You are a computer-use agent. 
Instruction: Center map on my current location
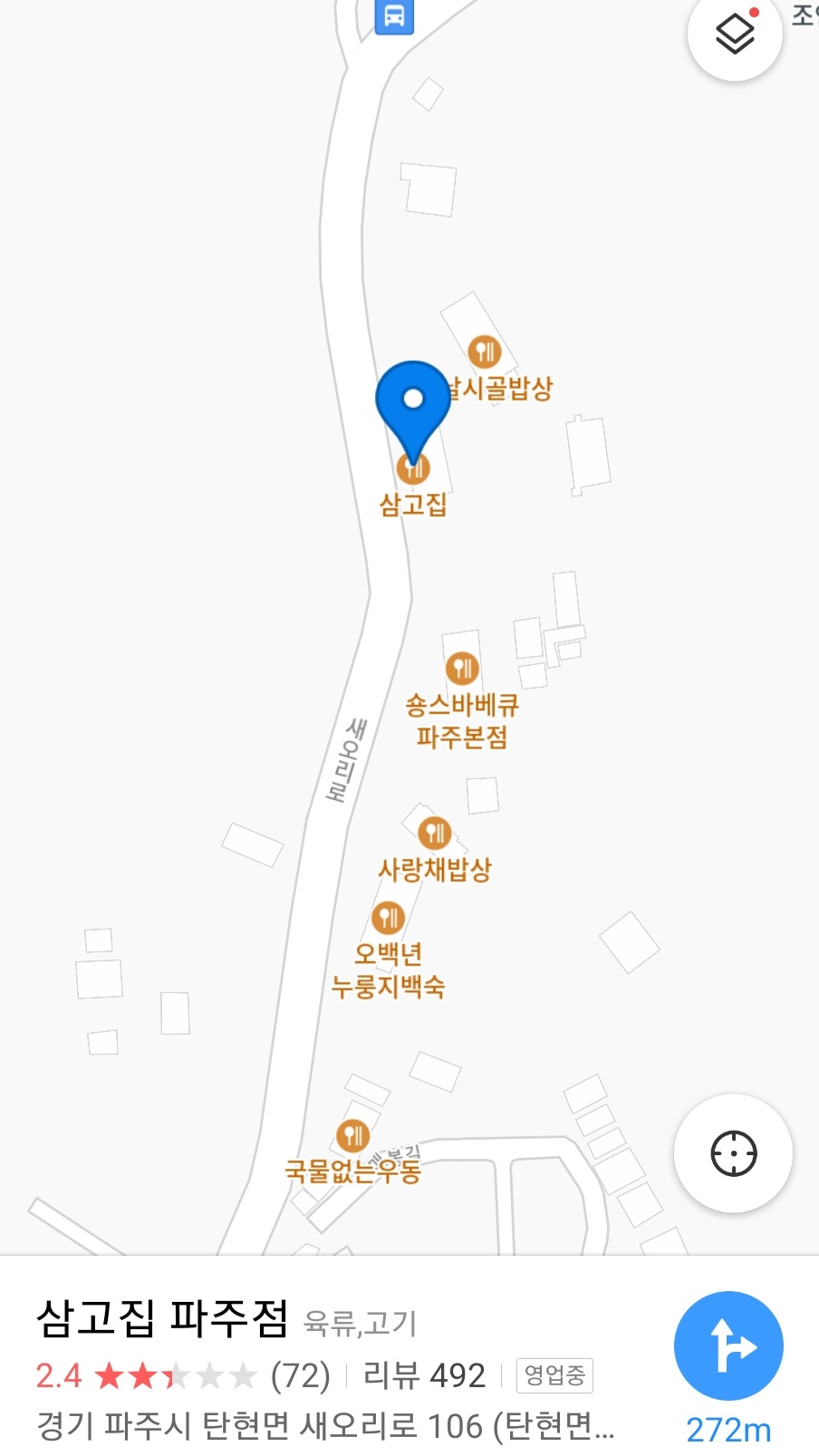(733, 1153)
